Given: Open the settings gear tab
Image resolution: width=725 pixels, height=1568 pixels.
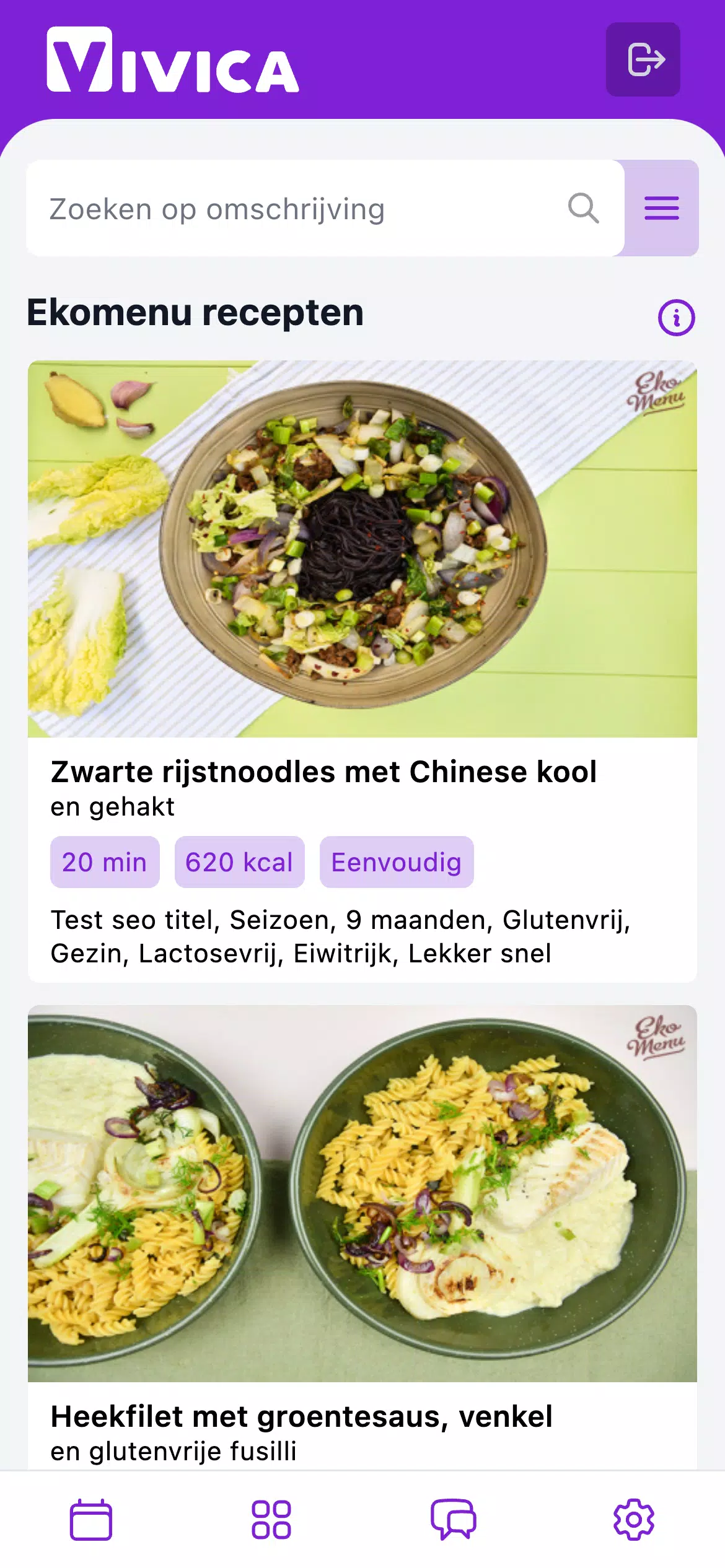Looking at the screenshot, I should 633,1519.
